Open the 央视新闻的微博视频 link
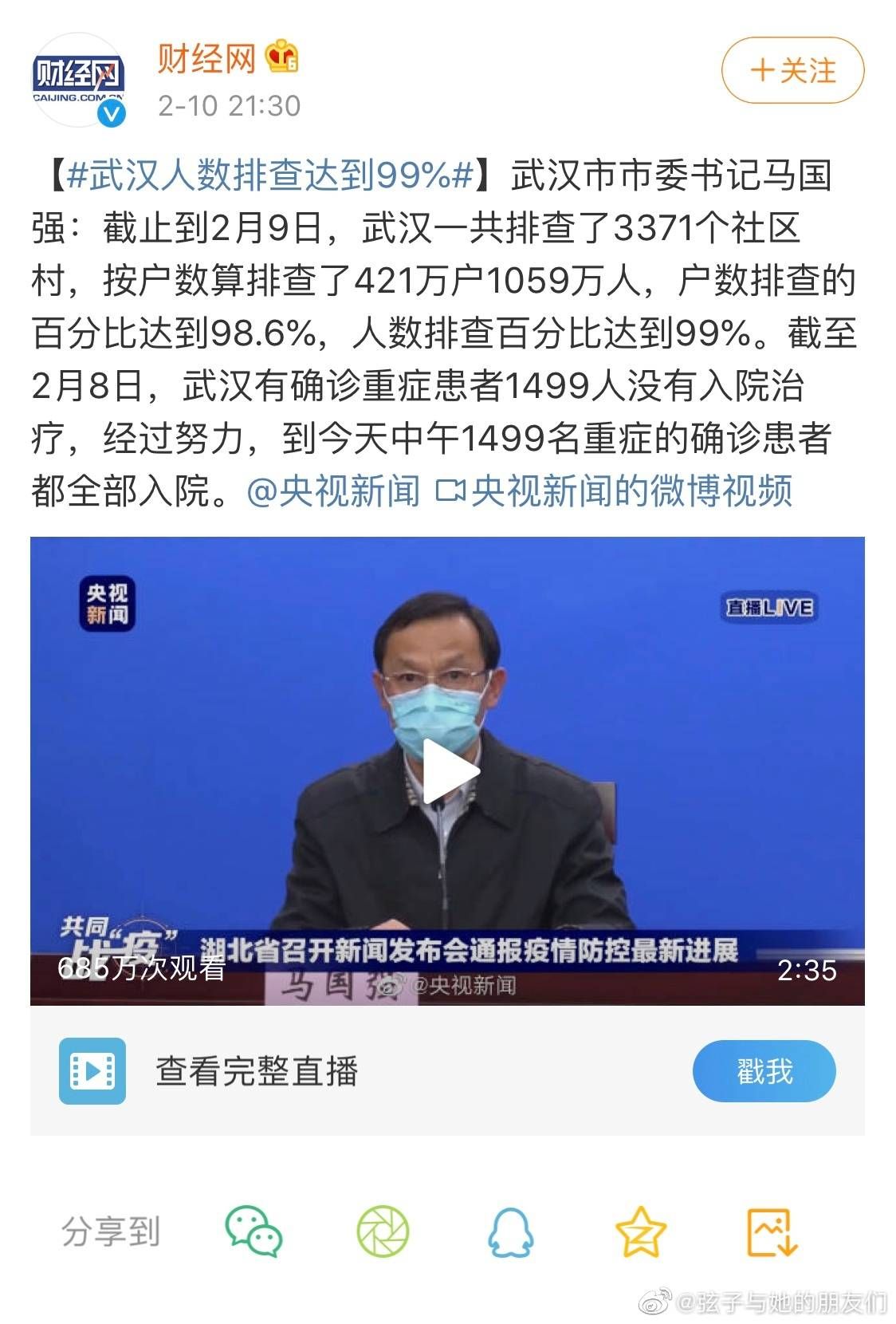The height and width of the screenshot is (1324, 896). tap(614, 491)
